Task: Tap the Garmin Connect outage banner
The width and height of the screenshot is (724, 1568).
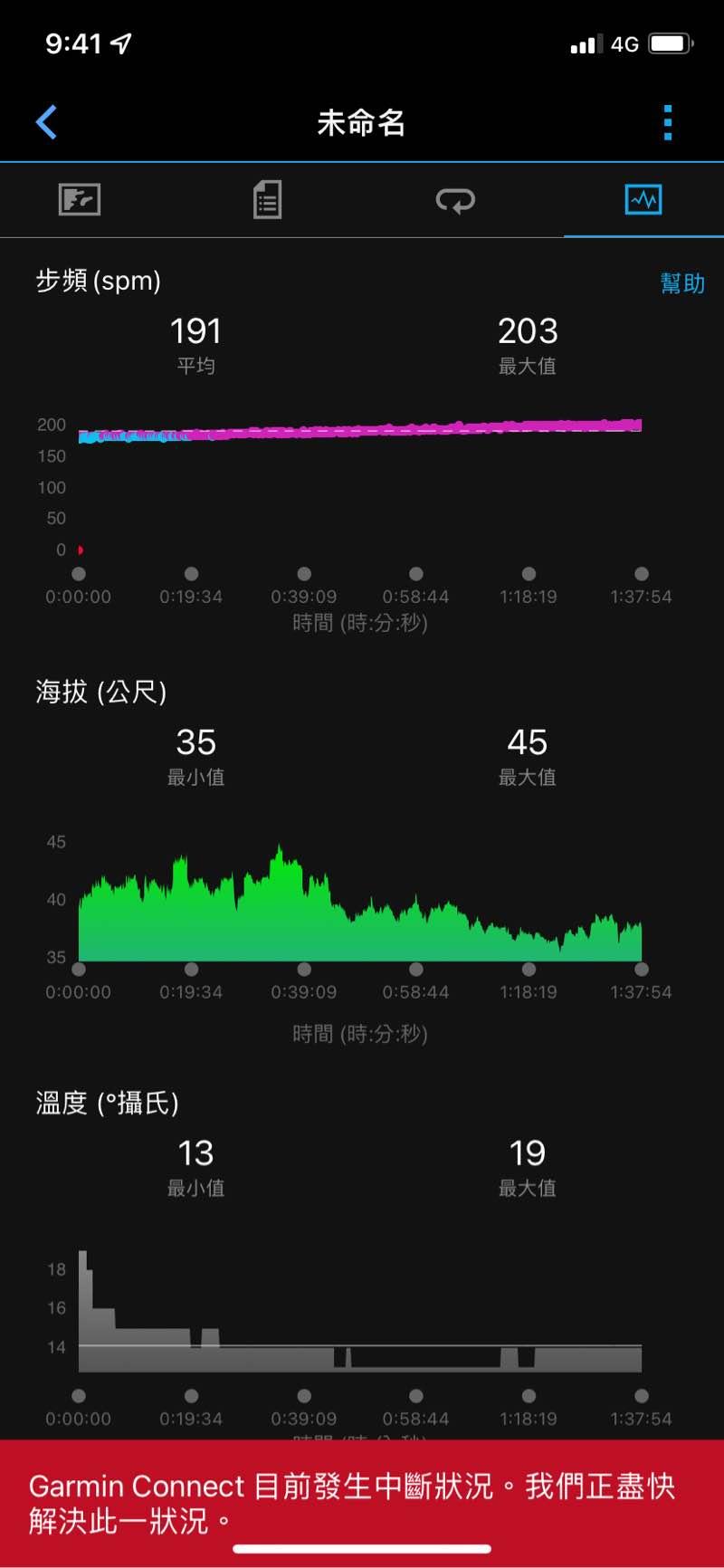Action: coord(362,1502)
